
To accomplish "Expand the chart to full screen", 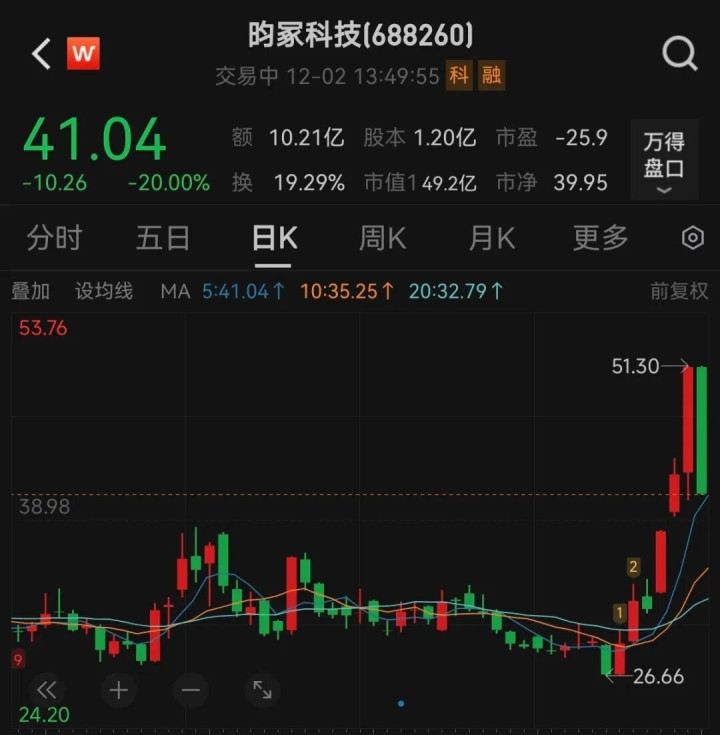I will (262, 690).
